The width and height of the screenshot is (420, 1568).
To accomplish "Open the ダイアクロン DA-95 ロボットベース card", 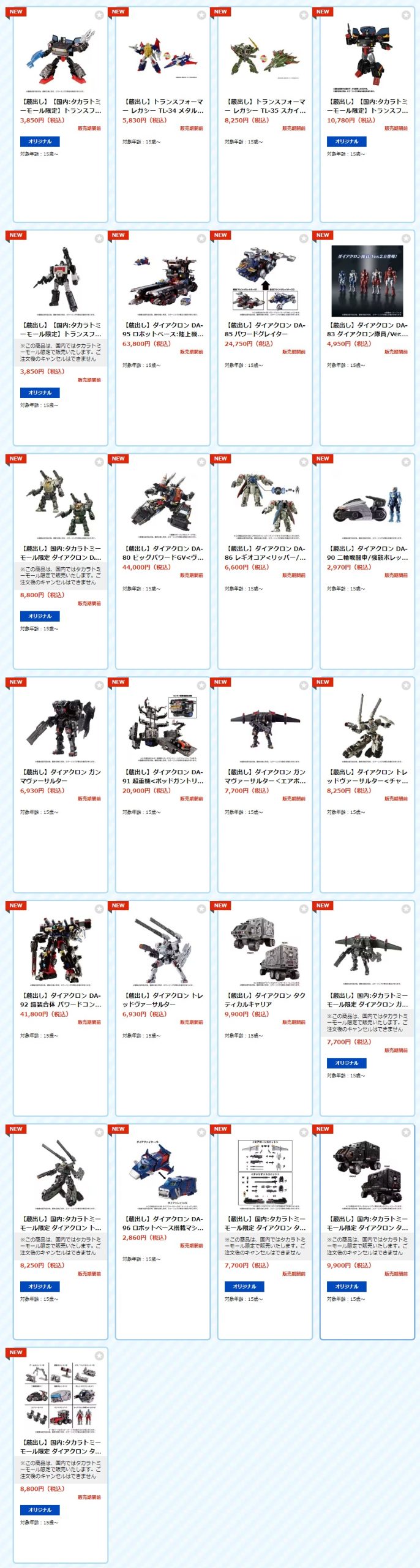I will pos(162,329).
